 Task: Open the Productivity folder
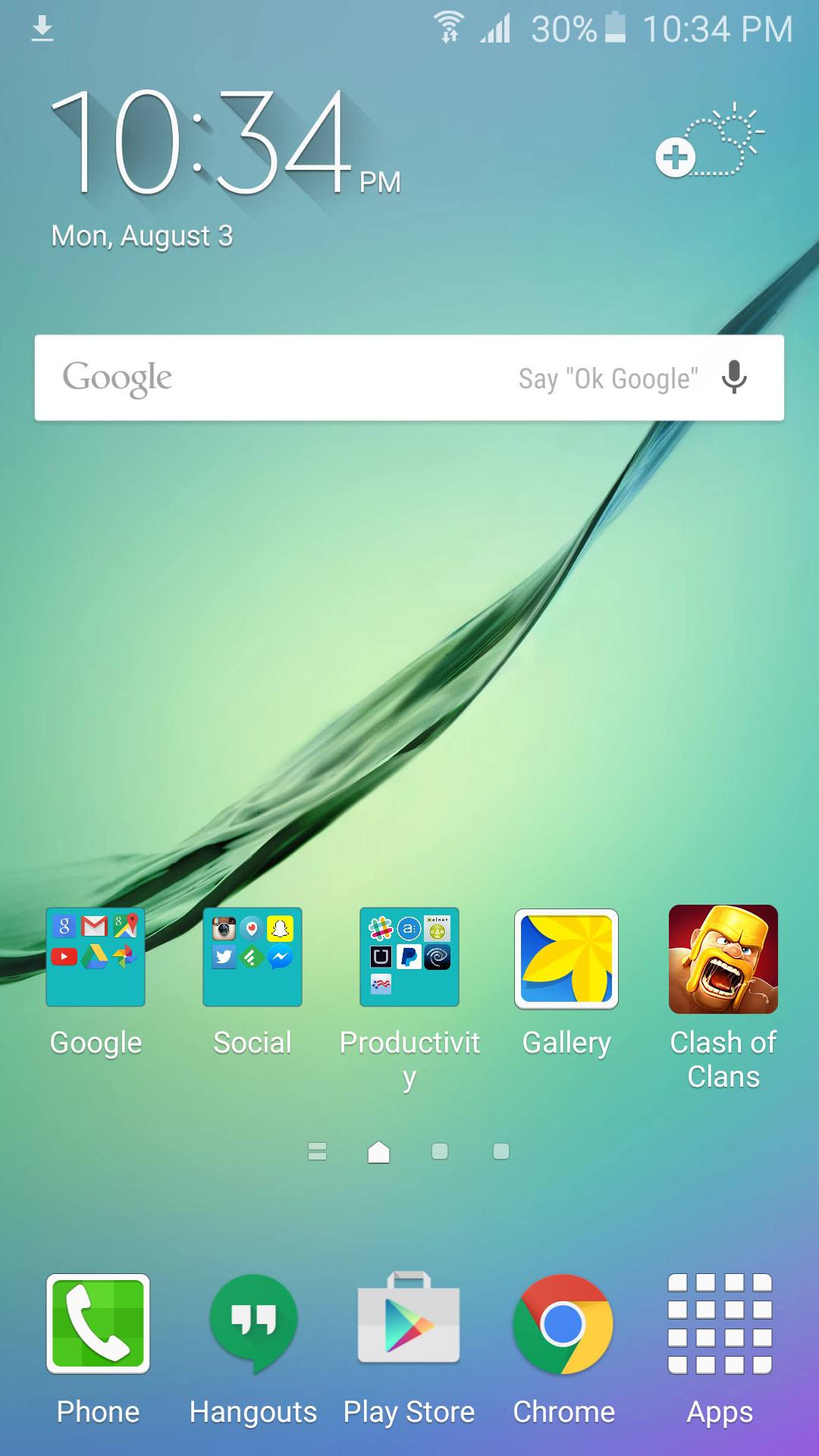pos(409,957)
